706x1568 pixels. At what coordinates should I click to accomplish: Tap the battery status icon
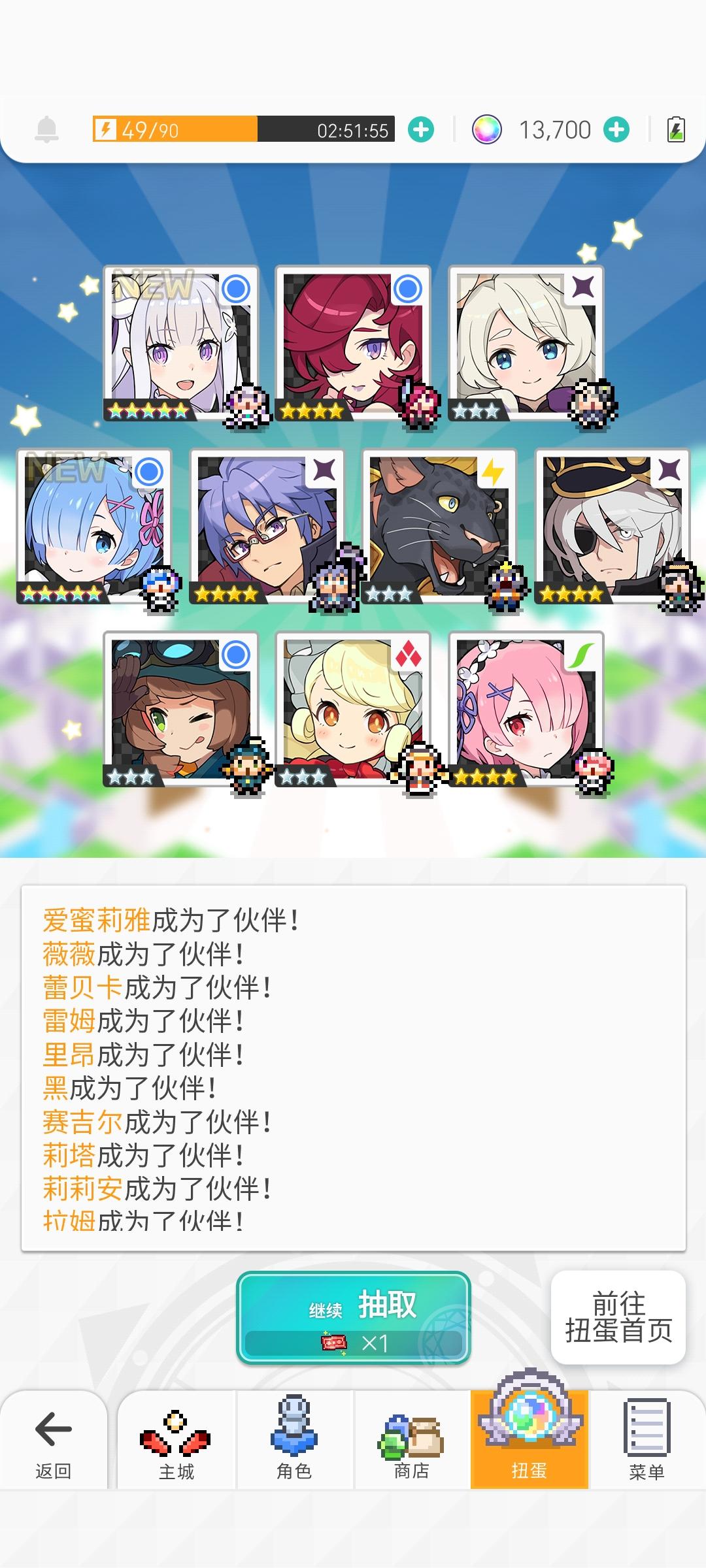tap(675, 128)
